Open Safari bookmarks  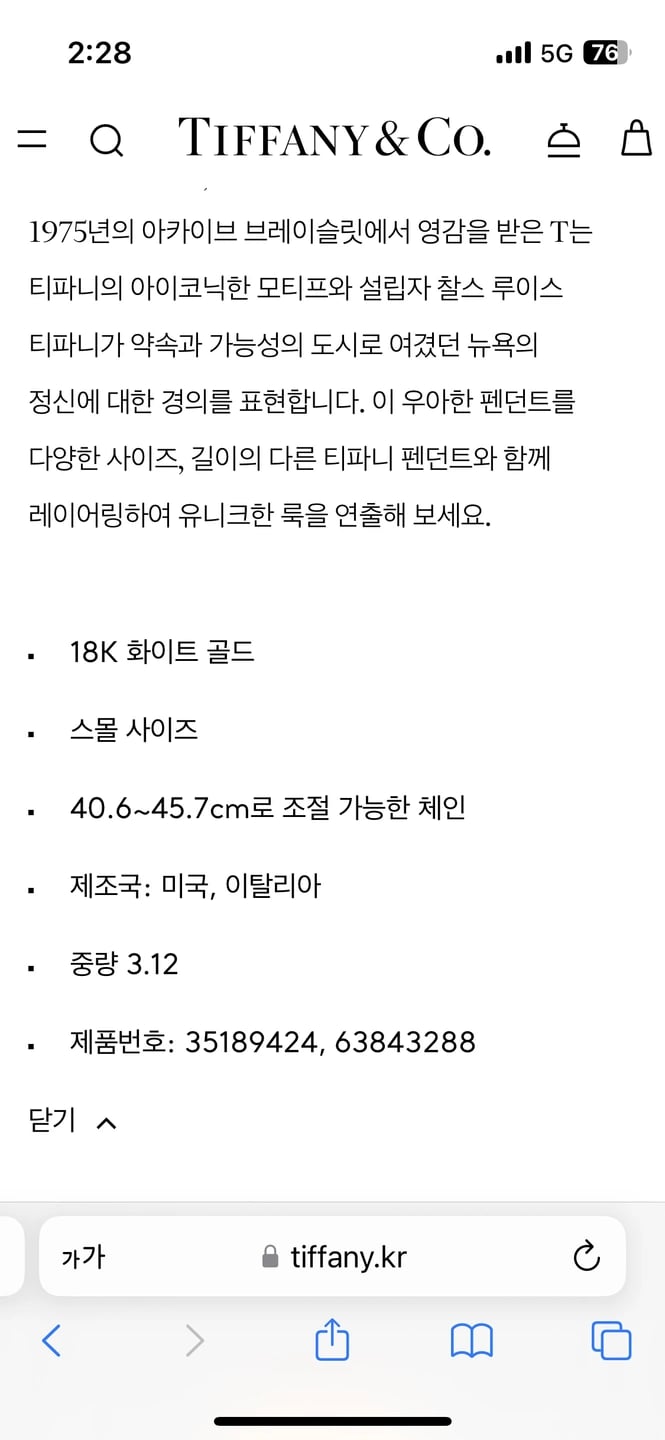click(471, 1340)
